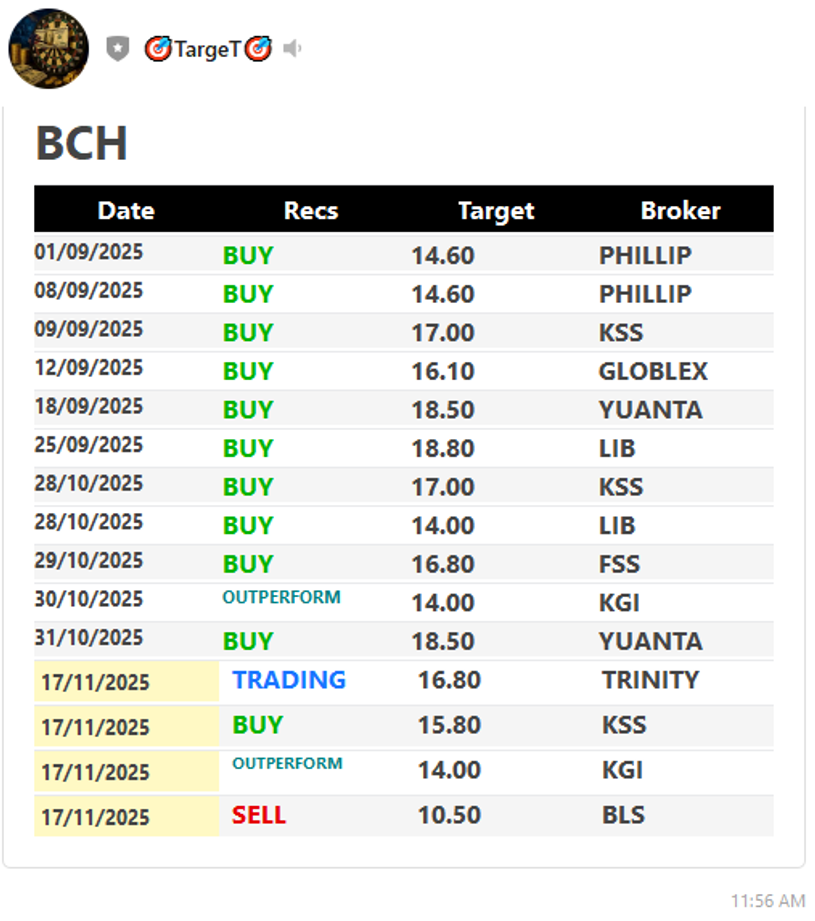
Task: Open TargeT's profile avatar
Action: click(x=49, y=48)
